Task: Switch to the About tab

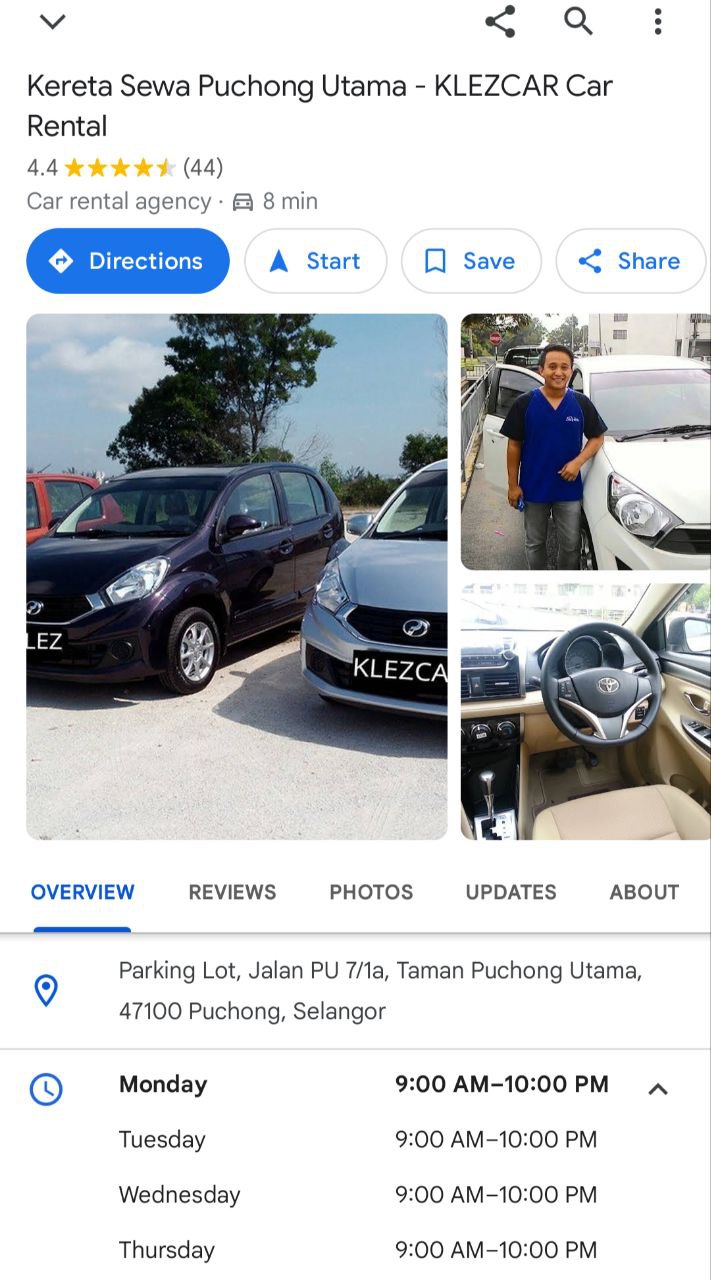Action: [x=644, y=892]
